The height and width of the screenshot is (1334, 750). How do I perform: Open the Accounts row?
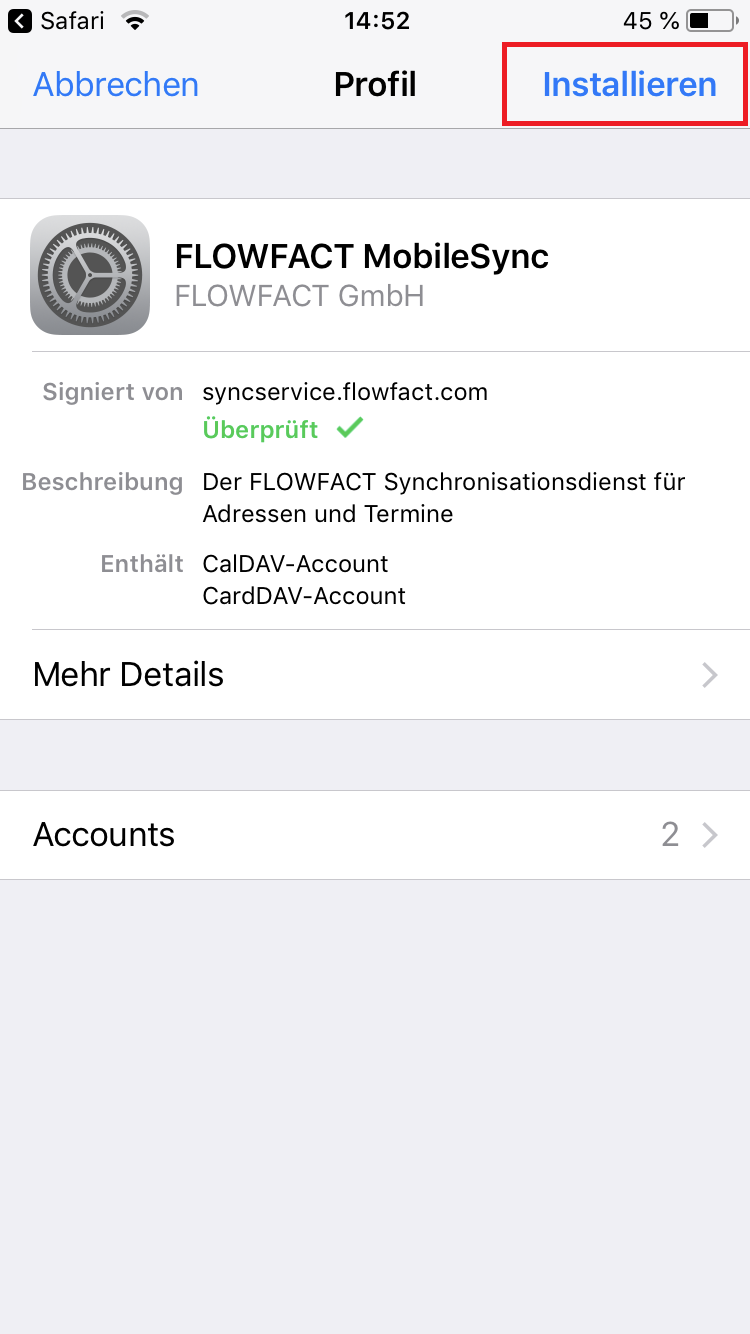pos(375,835)
